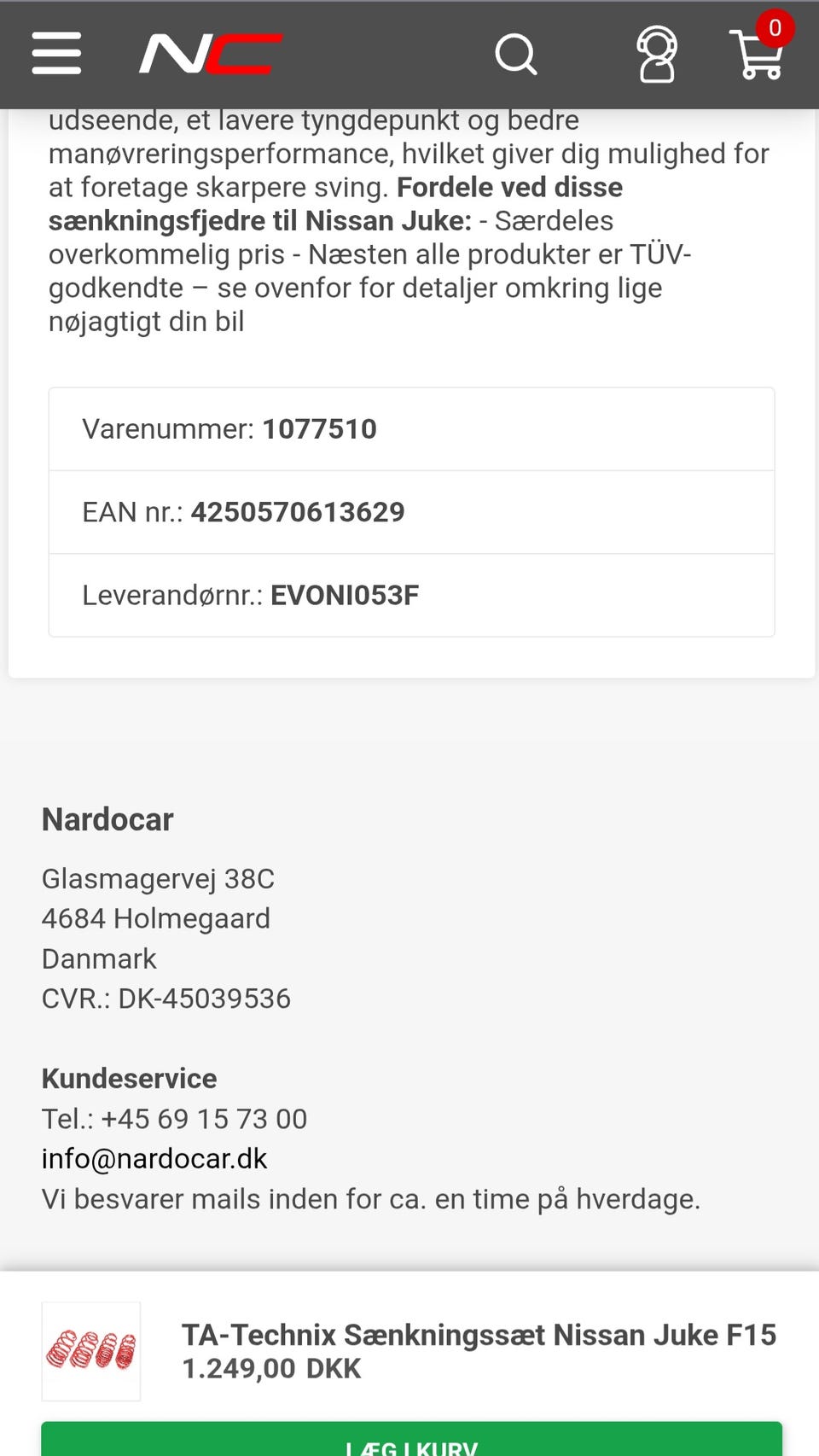Open the TA-Technix springs product thumbnail

pyautogui.click(x=91, y=1351)
